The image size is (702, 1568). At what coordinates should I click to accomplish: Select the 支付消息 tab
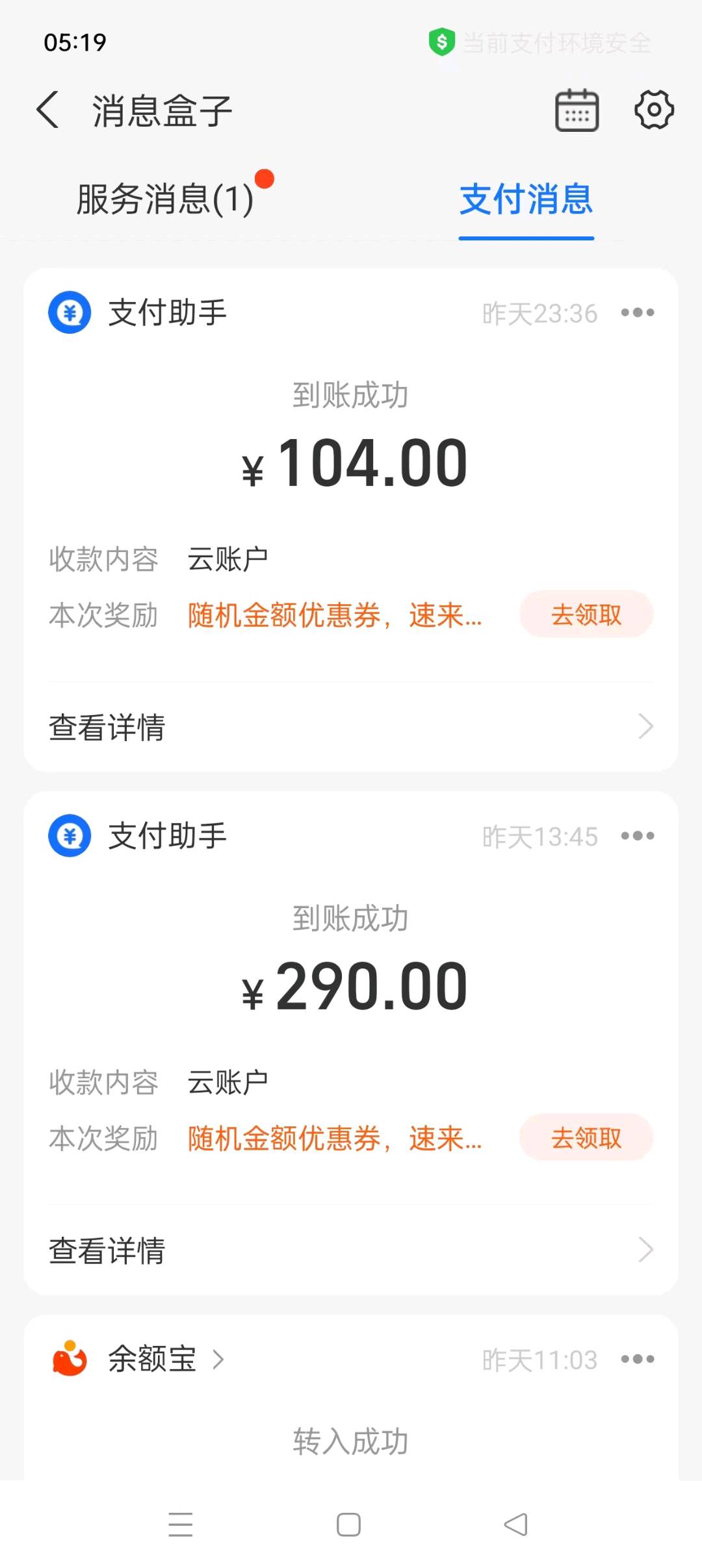[x=526, y=199]
